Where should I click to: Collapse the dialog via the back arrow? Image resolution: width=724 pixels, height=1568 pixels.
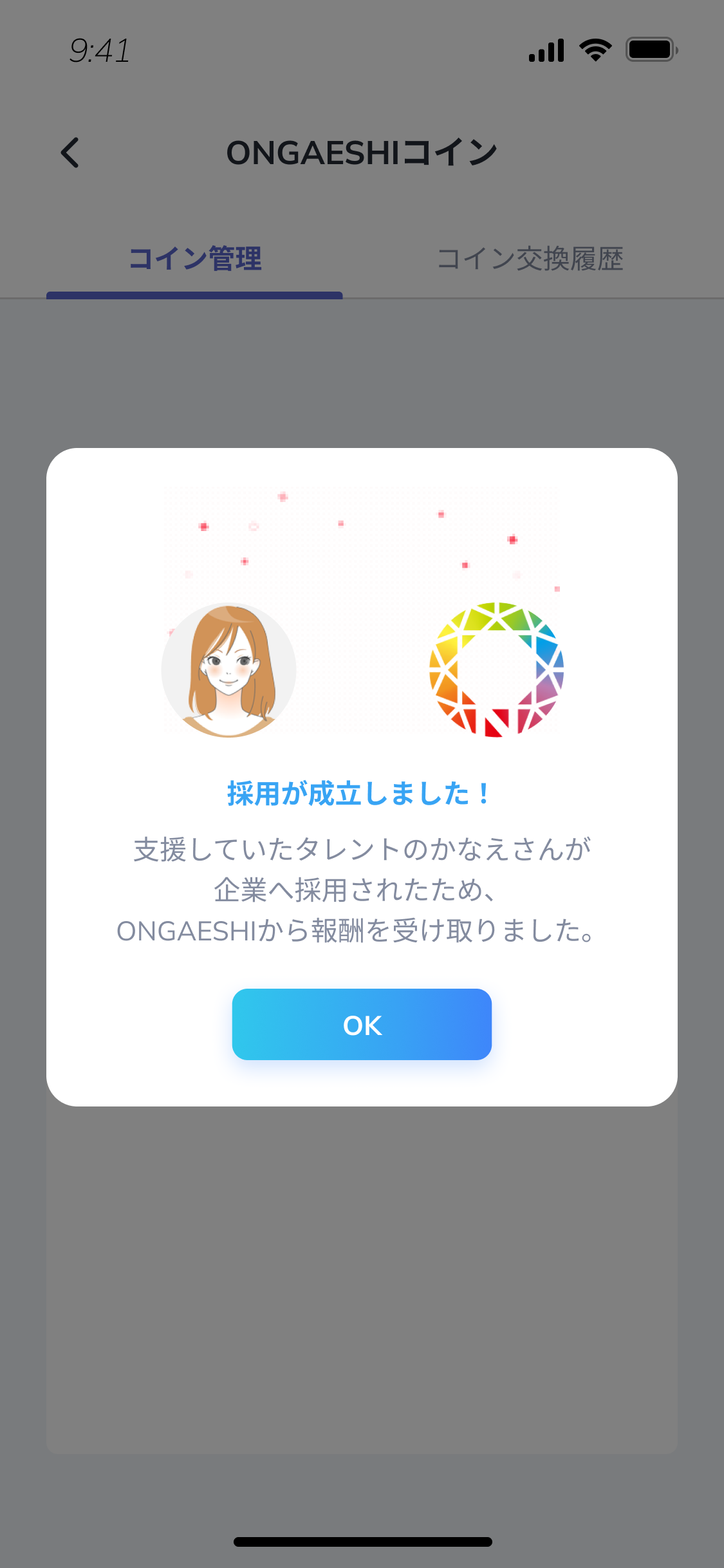(69, 153)
